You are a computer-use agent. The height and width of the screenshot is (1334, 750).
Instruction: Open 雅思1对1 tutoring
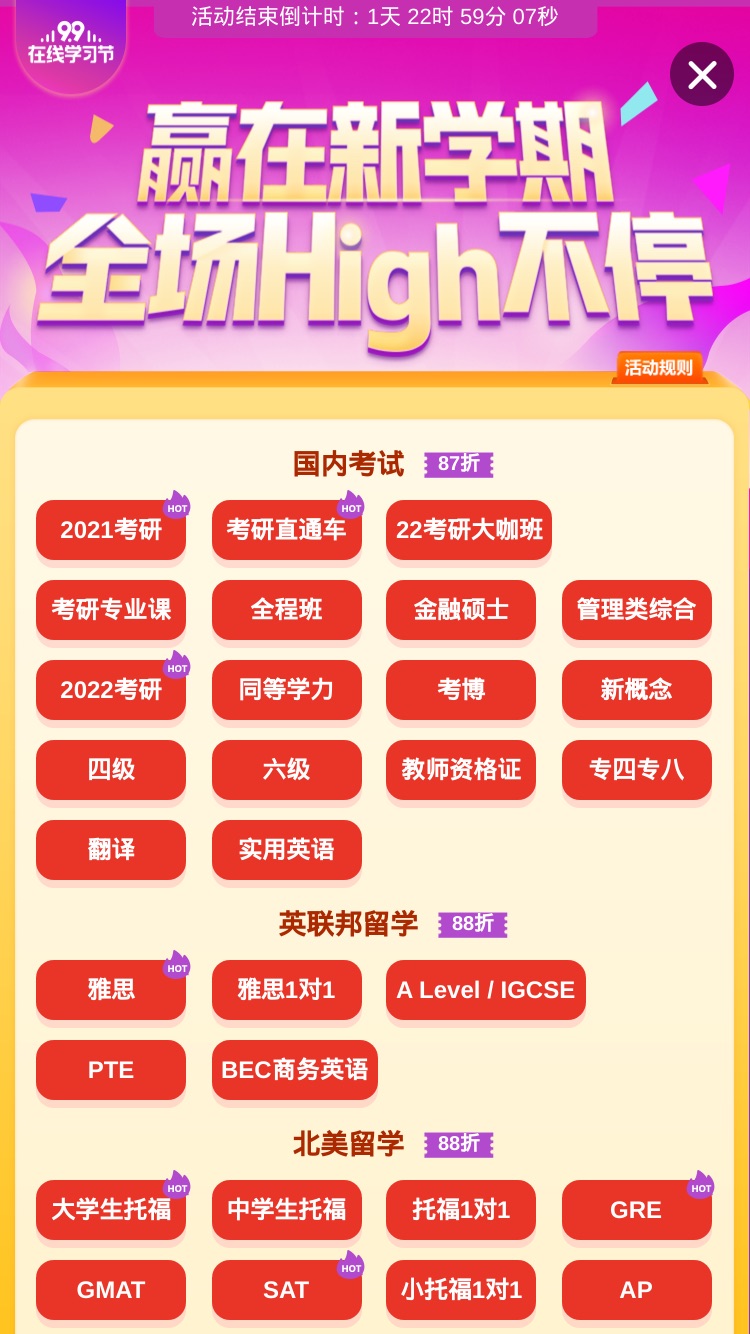tap(286, 990)
